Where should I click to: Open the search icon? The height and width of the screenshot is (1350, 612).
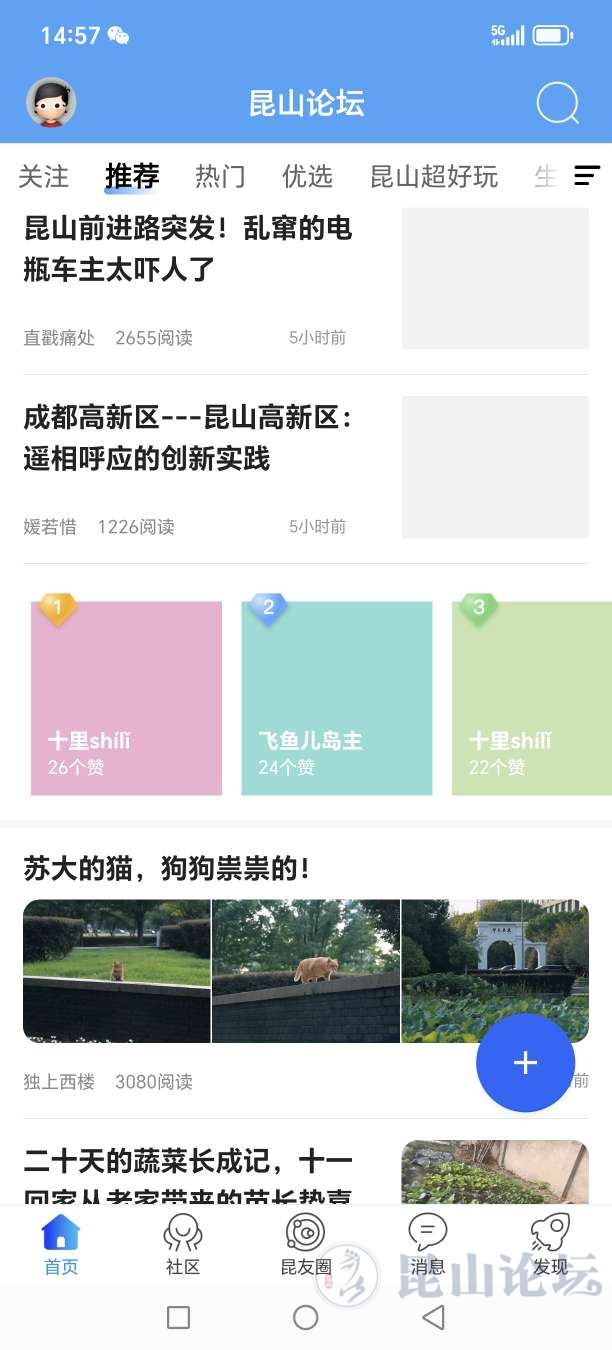click(557, 103)
